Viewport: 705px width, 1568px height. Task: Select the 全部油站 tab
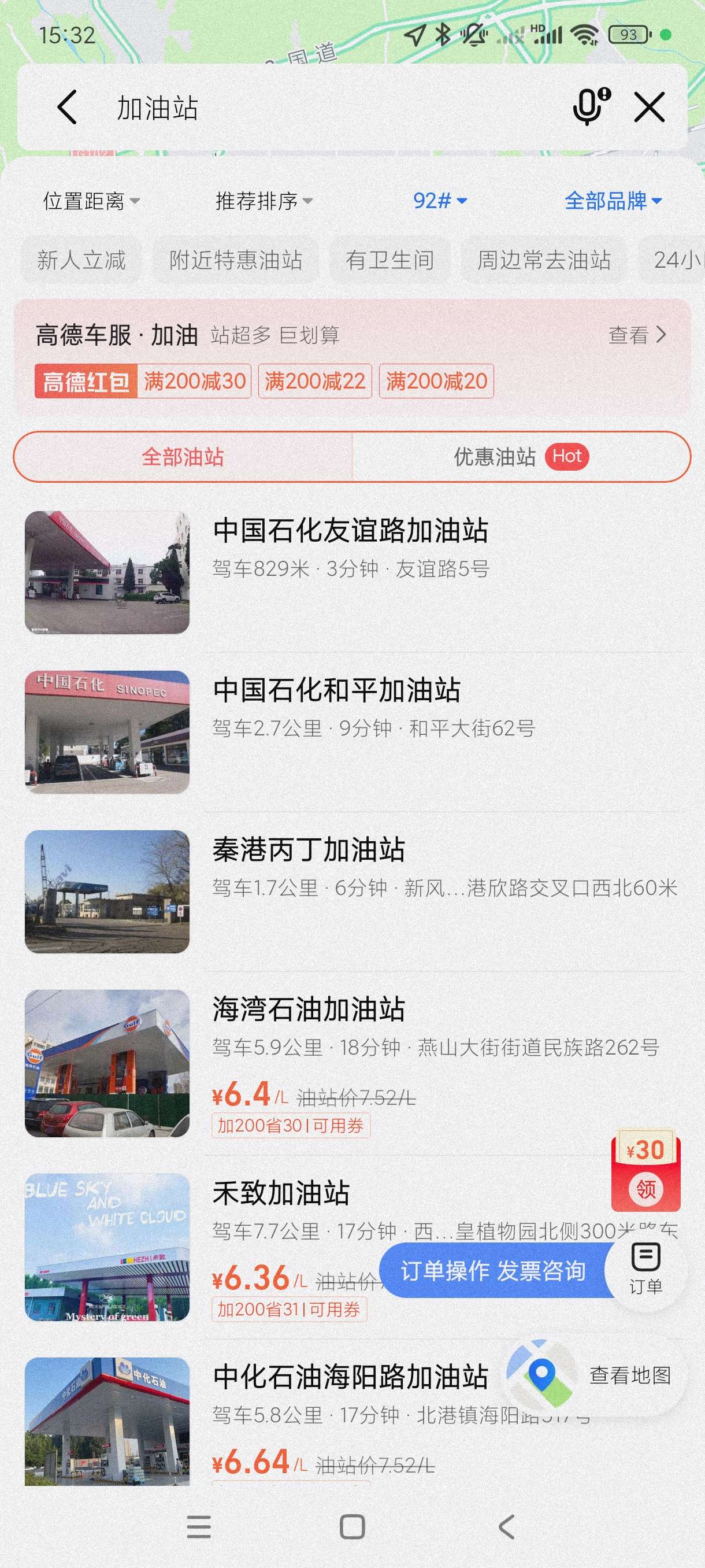pos(183,457)
